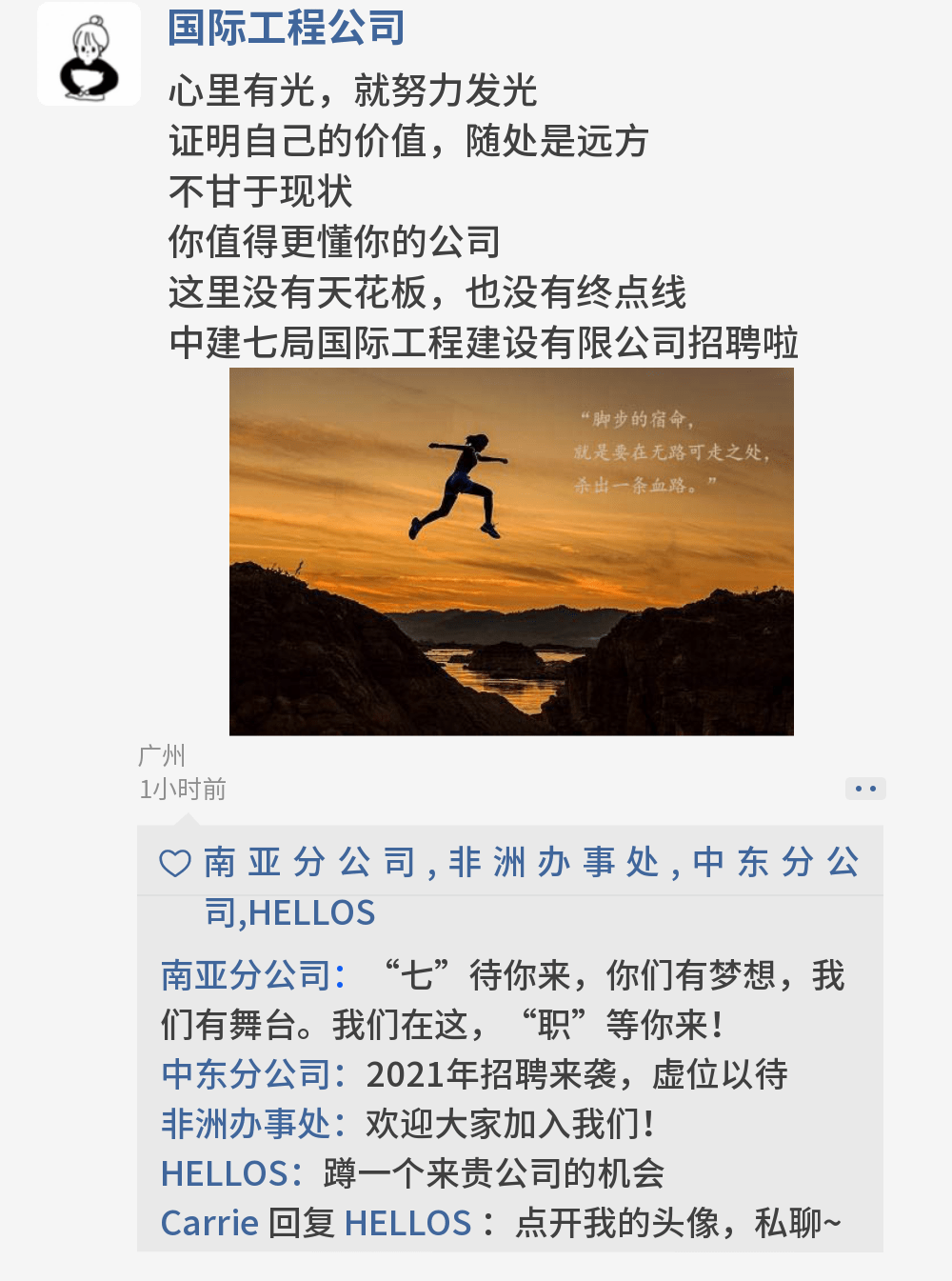Image resolution: width=952 pixels, height=1281 pixels.
Task: View the runner silhouette photo full screen
Action: click(x=511, y=551)
